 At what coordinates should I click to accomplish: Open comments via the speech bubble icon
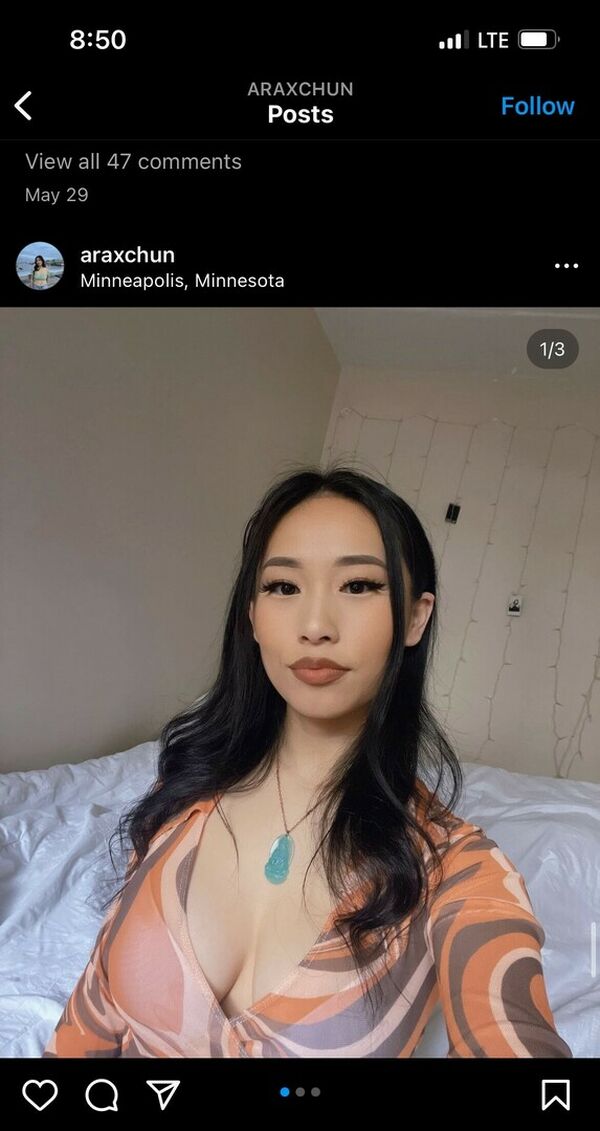[102, 1095]
